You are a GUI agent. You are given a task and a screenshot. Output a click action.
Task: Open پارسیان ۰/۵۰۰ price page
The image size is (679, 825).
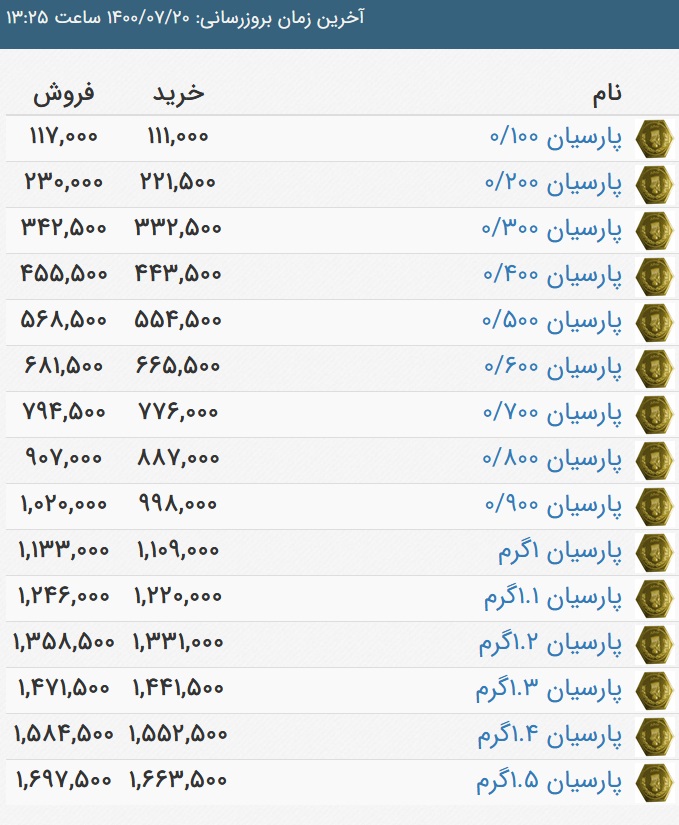(553, 322)
